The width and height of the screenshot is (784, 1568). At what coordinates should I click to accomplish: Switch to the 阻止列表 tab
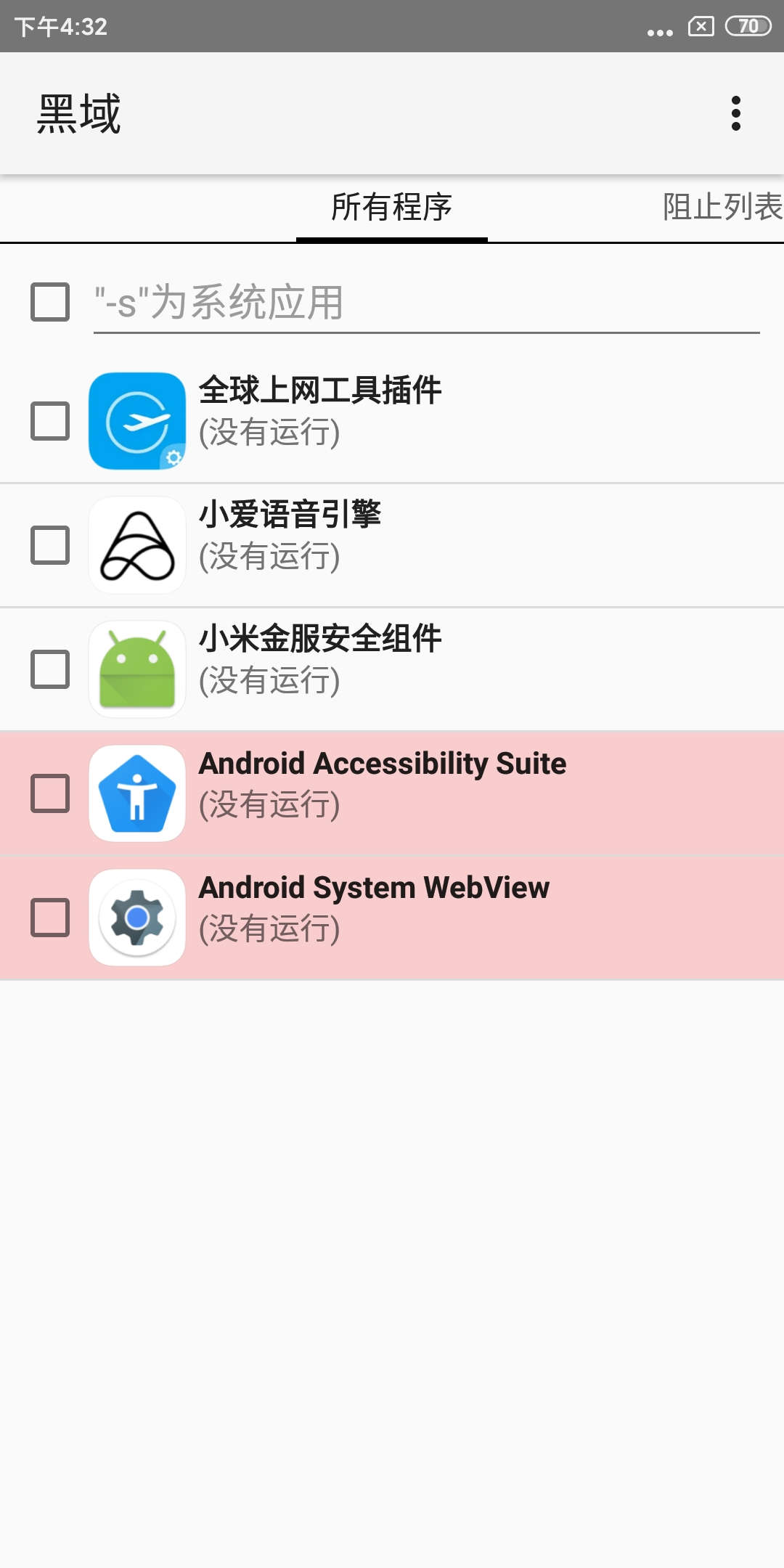(x=722, y=208)
